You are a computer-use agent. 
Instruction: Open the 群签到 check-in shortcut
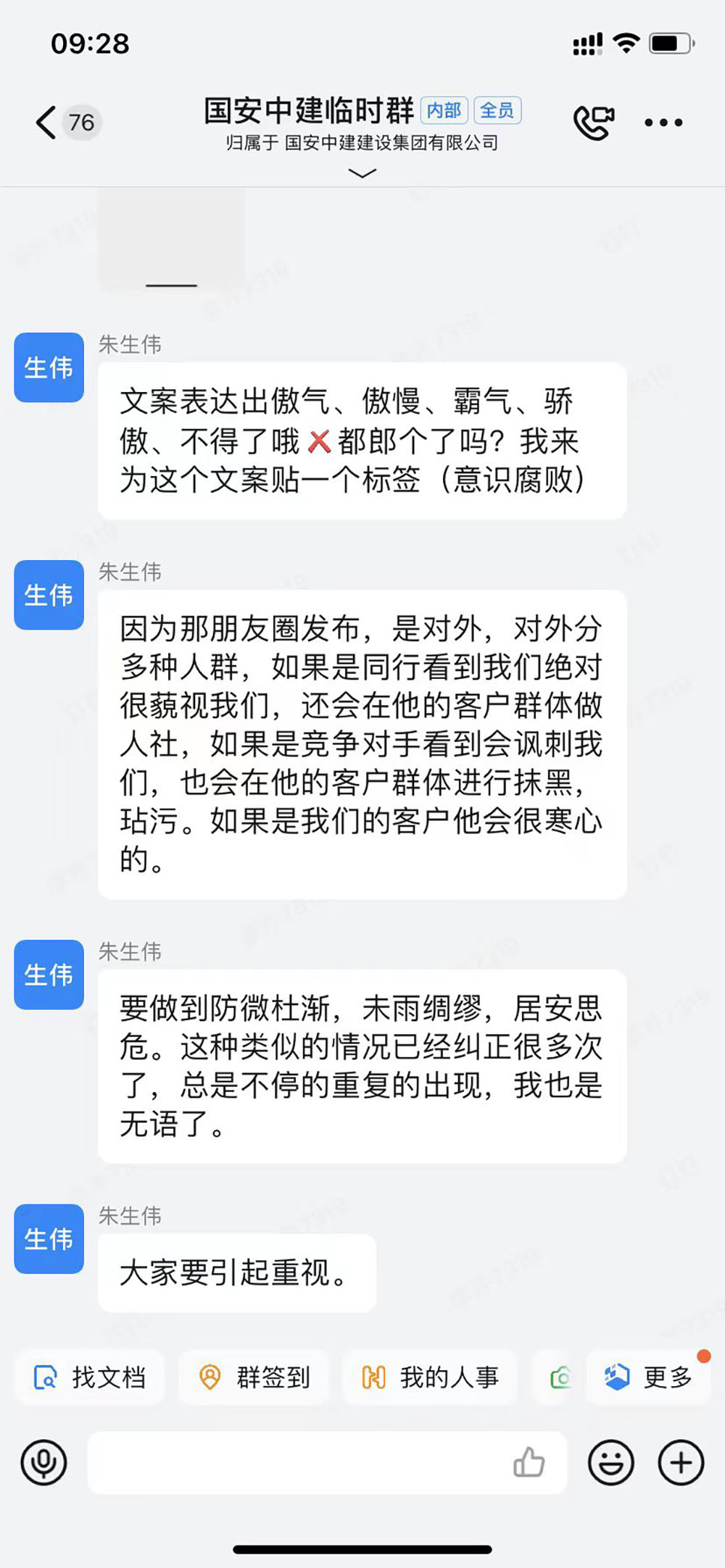tap(254, 1377)
